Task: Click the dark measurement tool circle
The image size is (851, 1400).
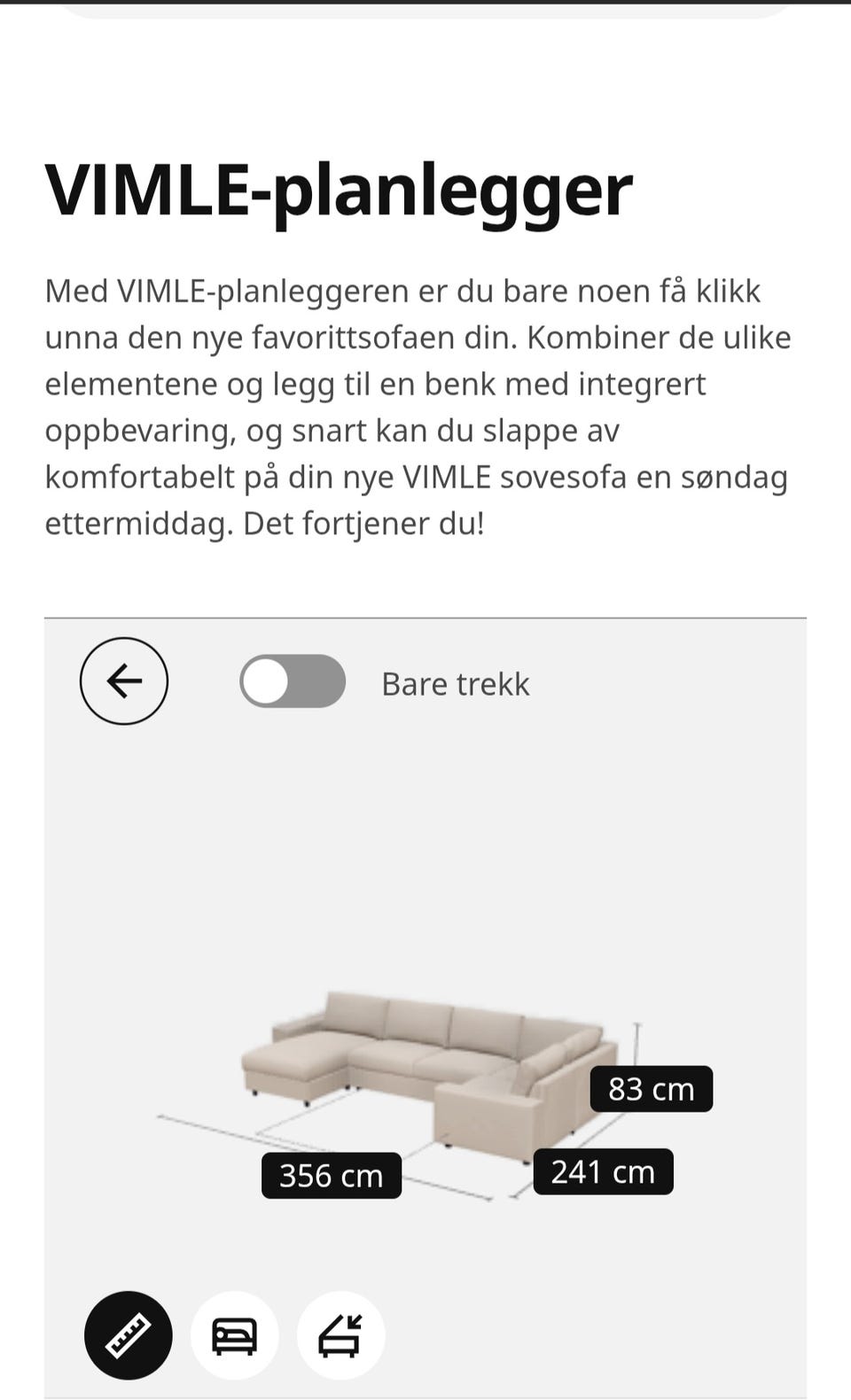Action: click(x=128, y=1335)
